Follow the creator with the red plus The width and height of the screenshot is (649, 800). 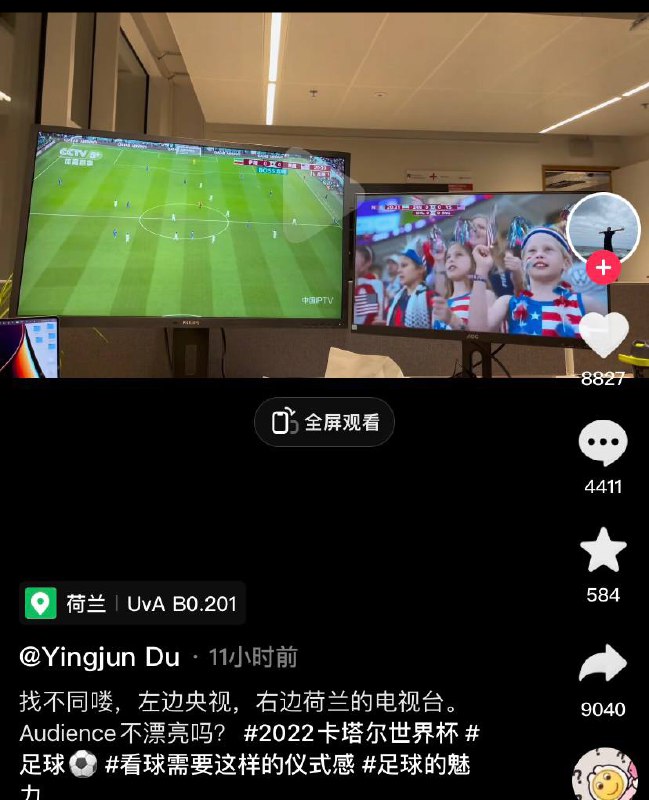click(603, 268)
